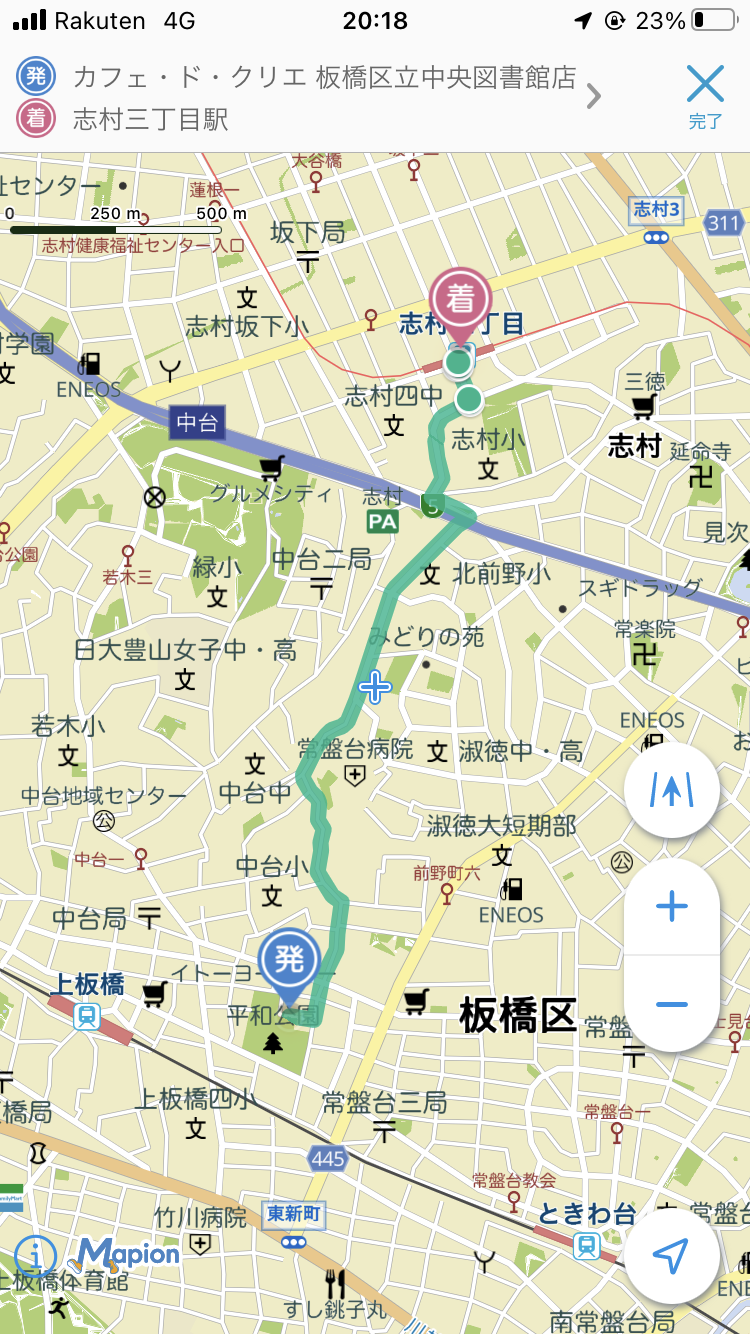Close the route with the 完了 button
The image size is (750, 1334).
pos(705,96)
